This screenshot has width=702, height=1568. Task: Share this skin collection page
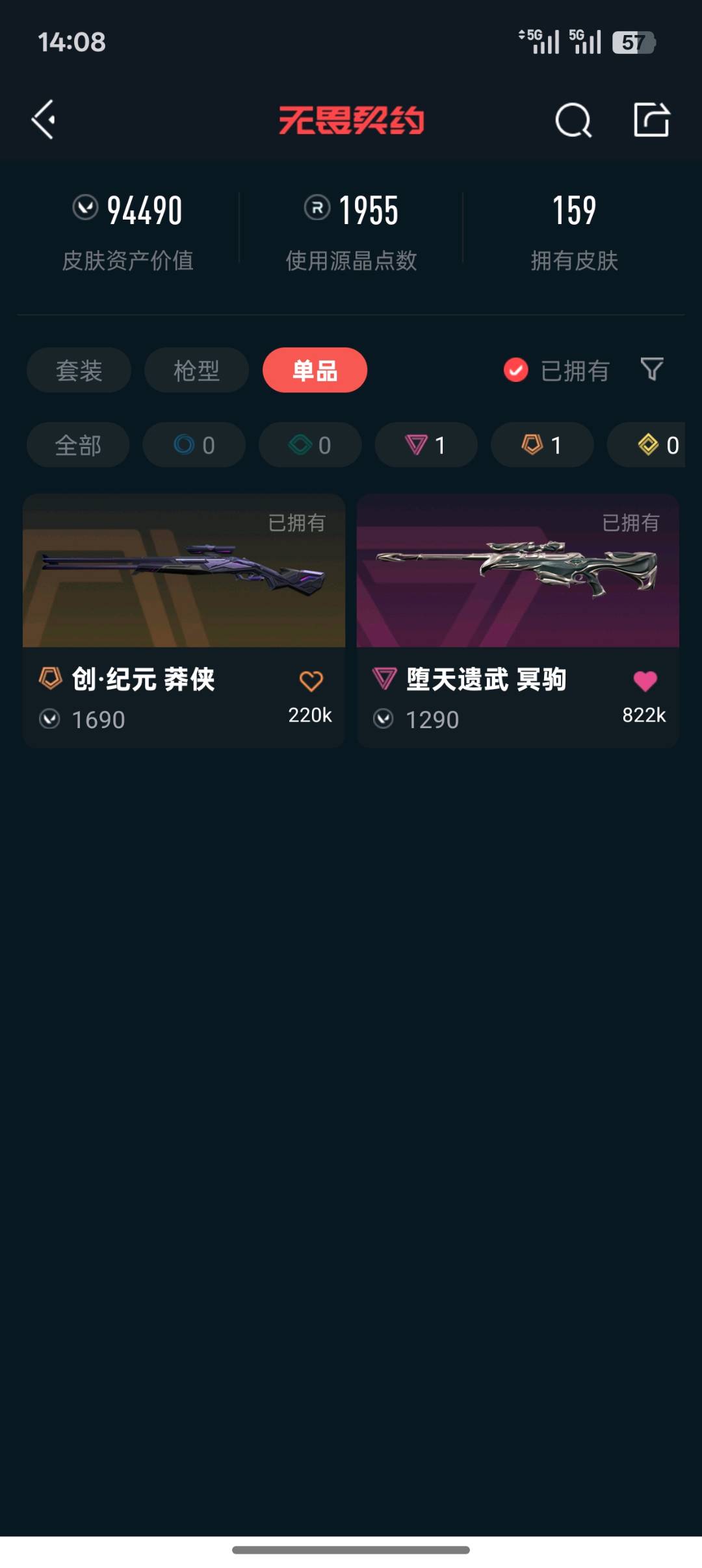coord(651,120)
